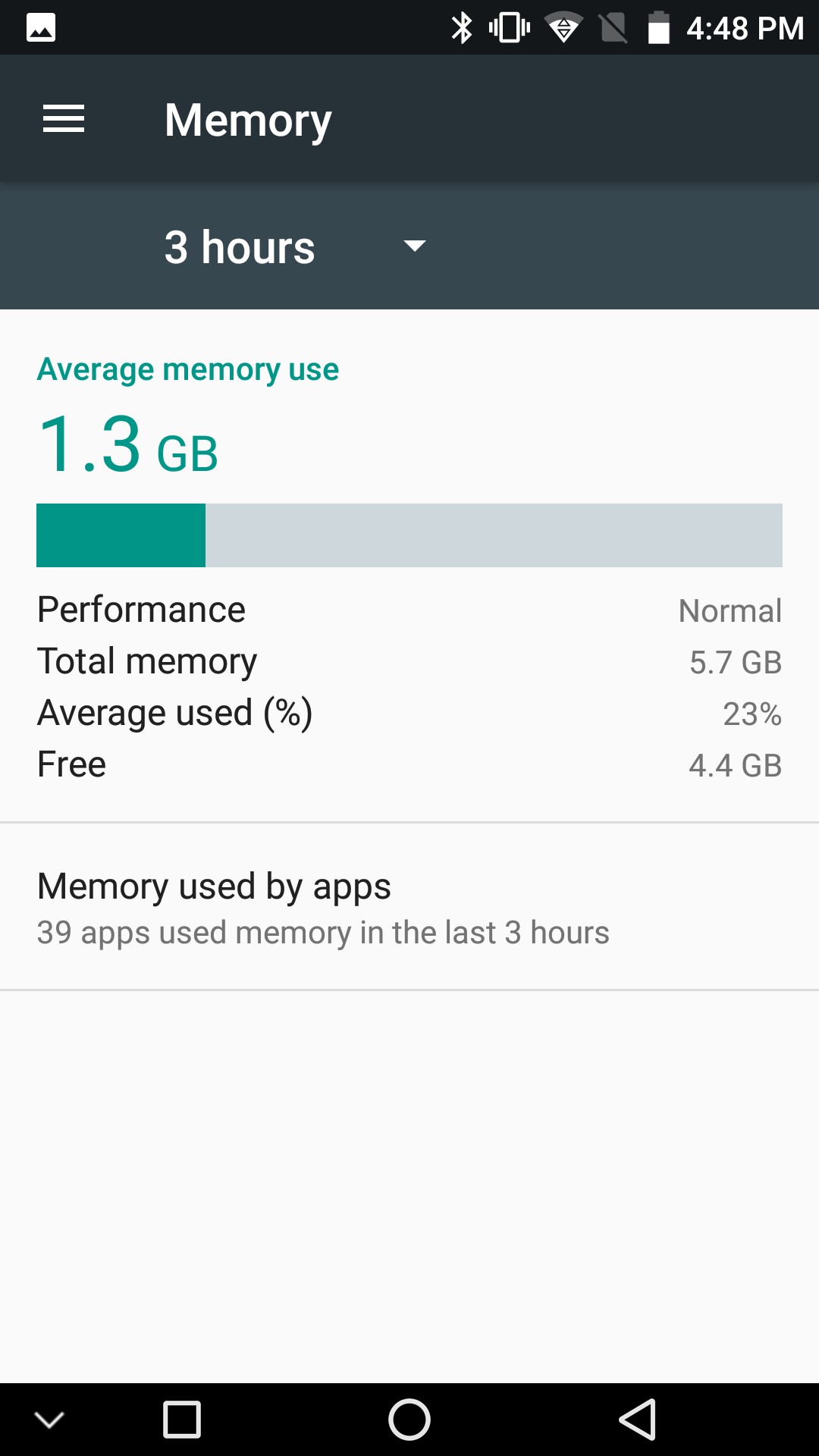Open Memory used by apps
This screenshot has width=819, height=1456.
409,907
